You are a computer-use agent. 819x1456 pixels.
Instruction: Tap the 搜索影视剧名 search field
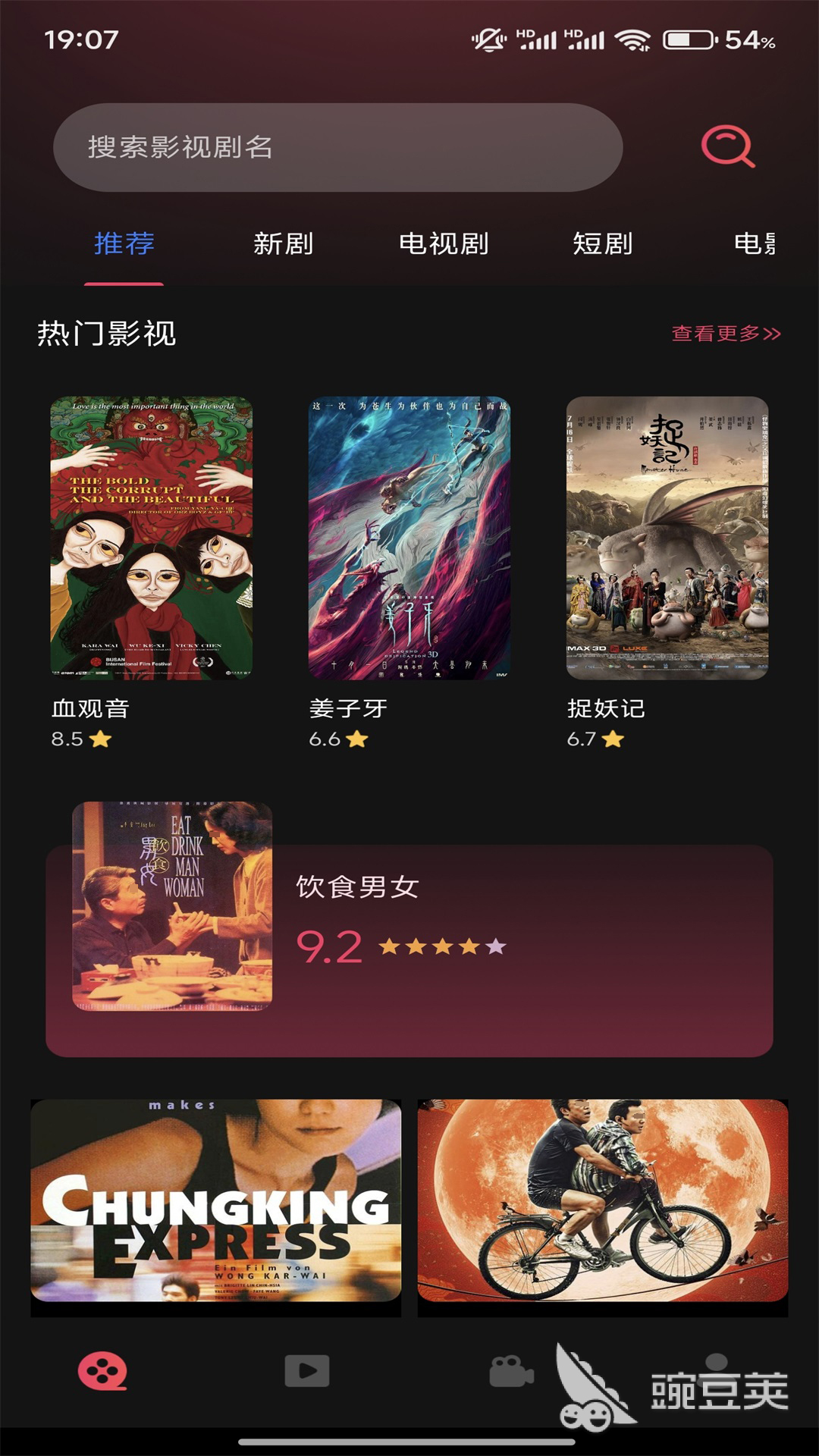[x=337, y=147]
